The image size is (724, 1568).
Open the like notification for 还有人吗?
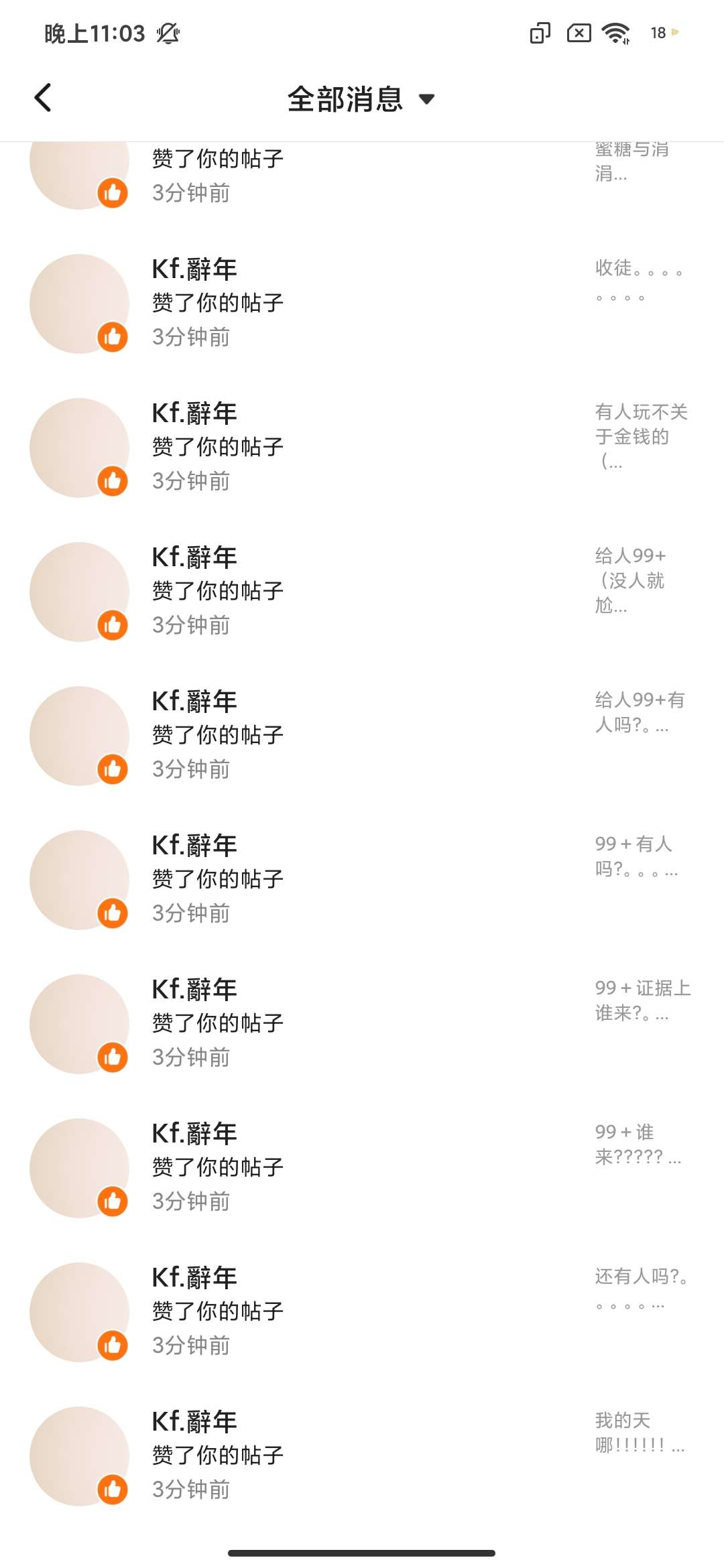362,1311
